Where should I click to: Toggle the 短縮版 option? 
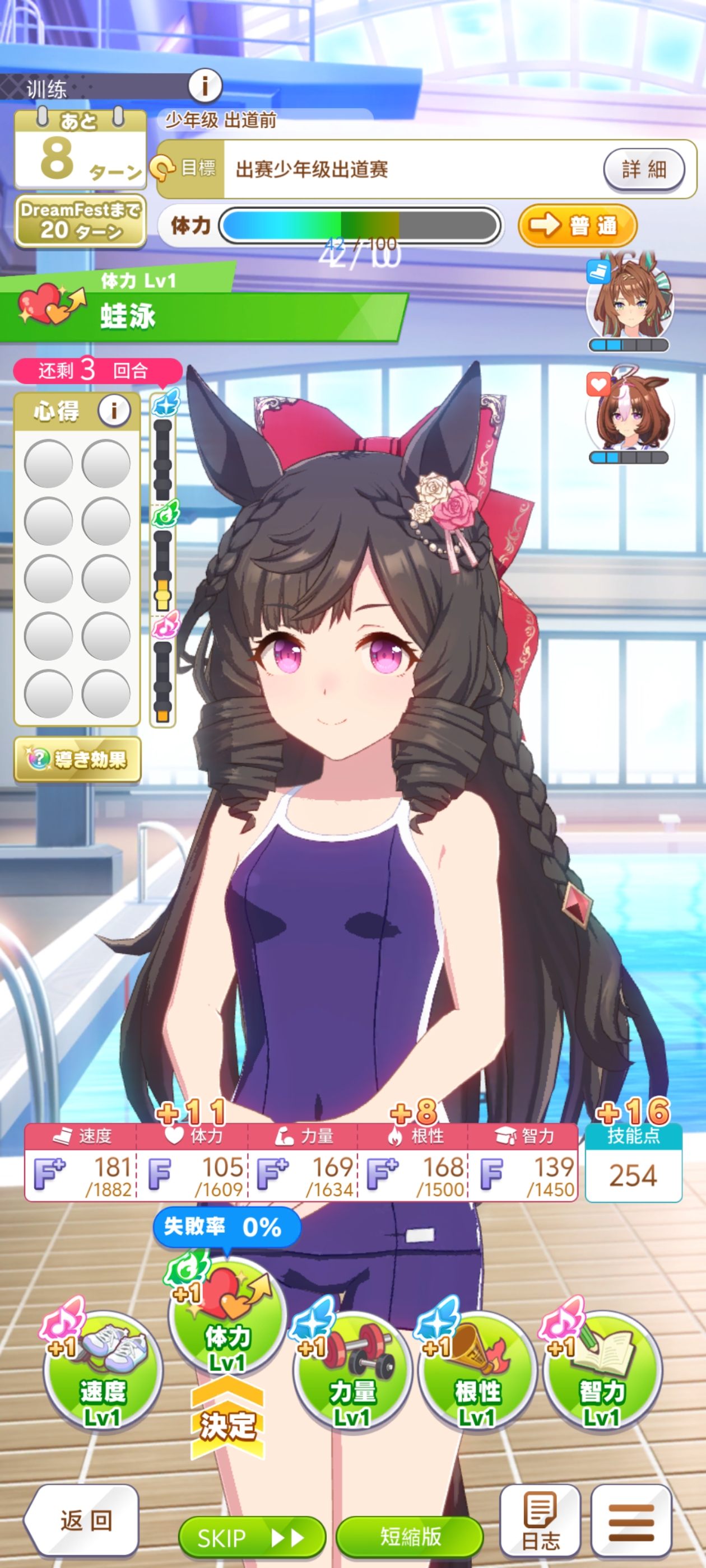coord(410,1537)
